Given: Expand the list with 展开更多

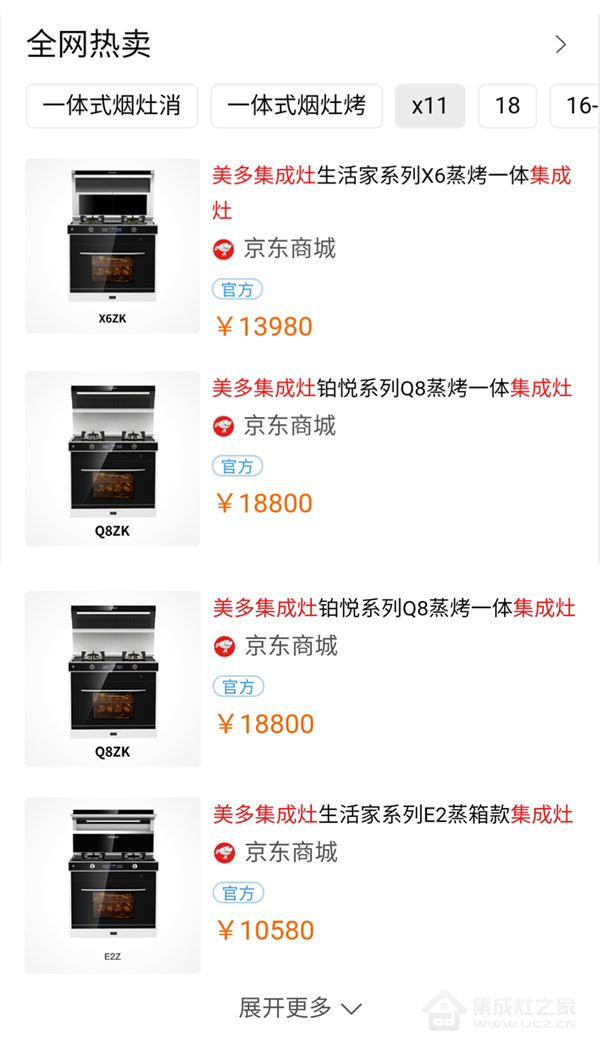Looking at the screenshot, I should (x=300, y=1007).
